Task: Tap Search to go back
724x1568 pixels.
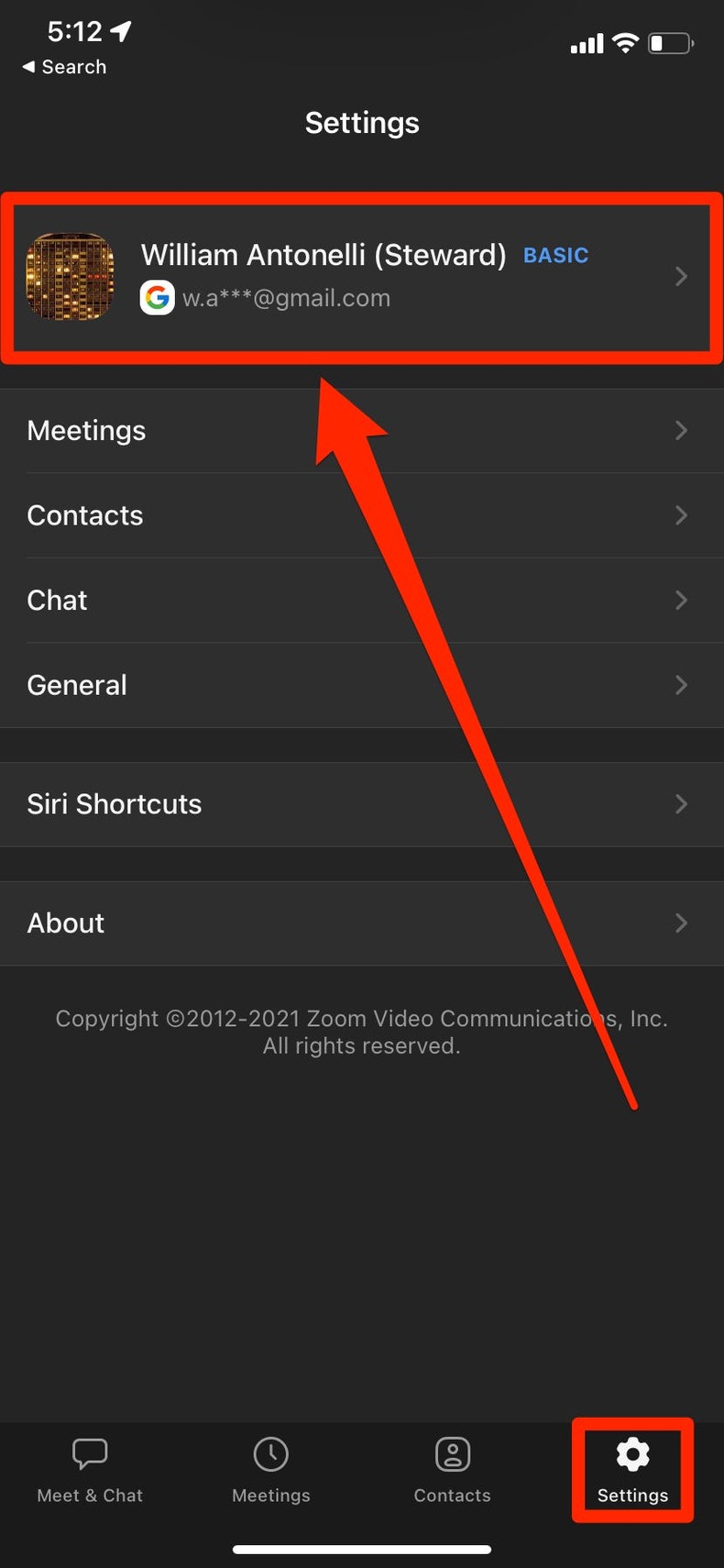Action: coord(62,66)
